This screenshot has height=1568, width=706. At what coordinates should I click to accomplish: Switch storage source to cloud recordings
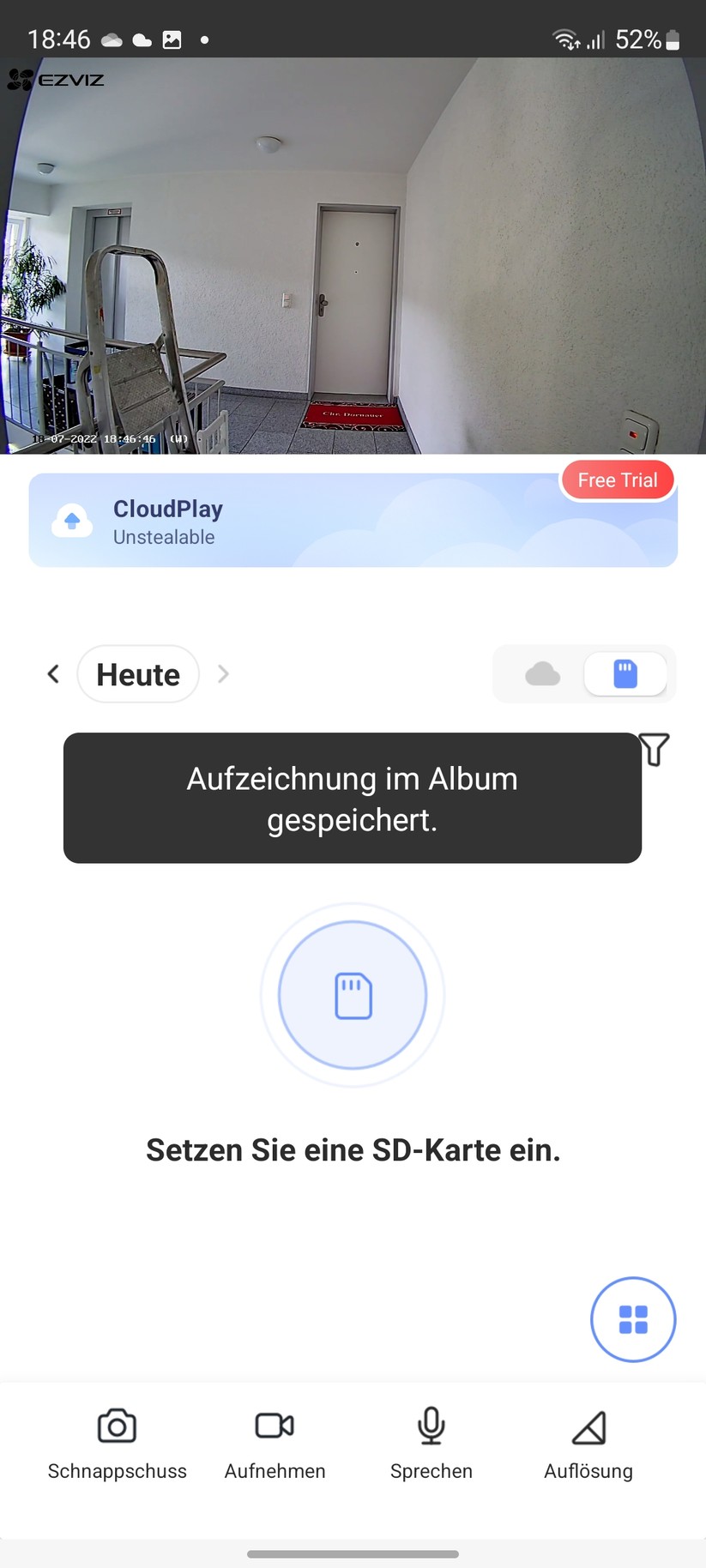542,673
